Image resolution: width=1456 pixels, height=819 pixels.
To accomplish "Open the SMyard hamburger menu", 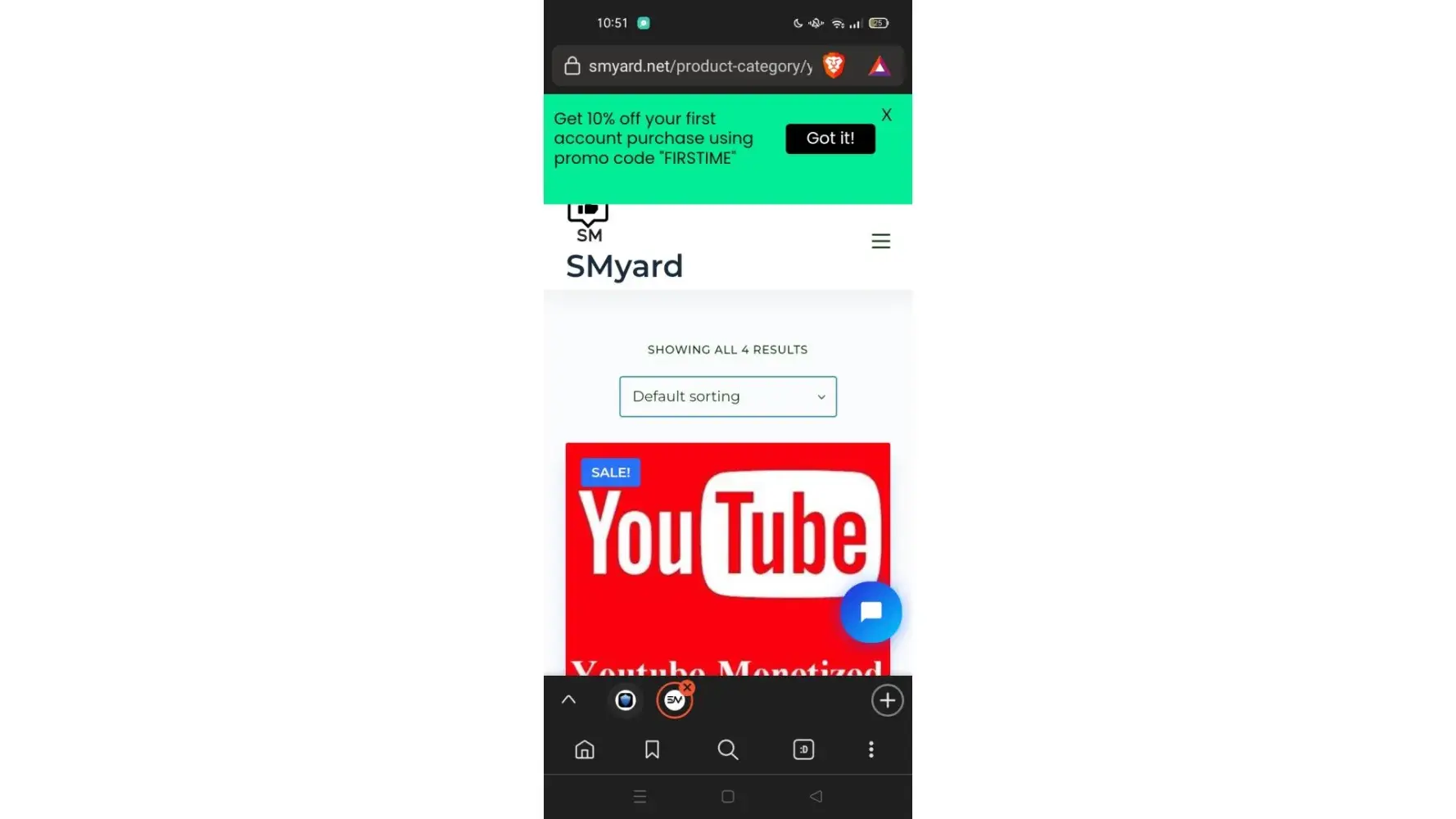I will (880, 242).
